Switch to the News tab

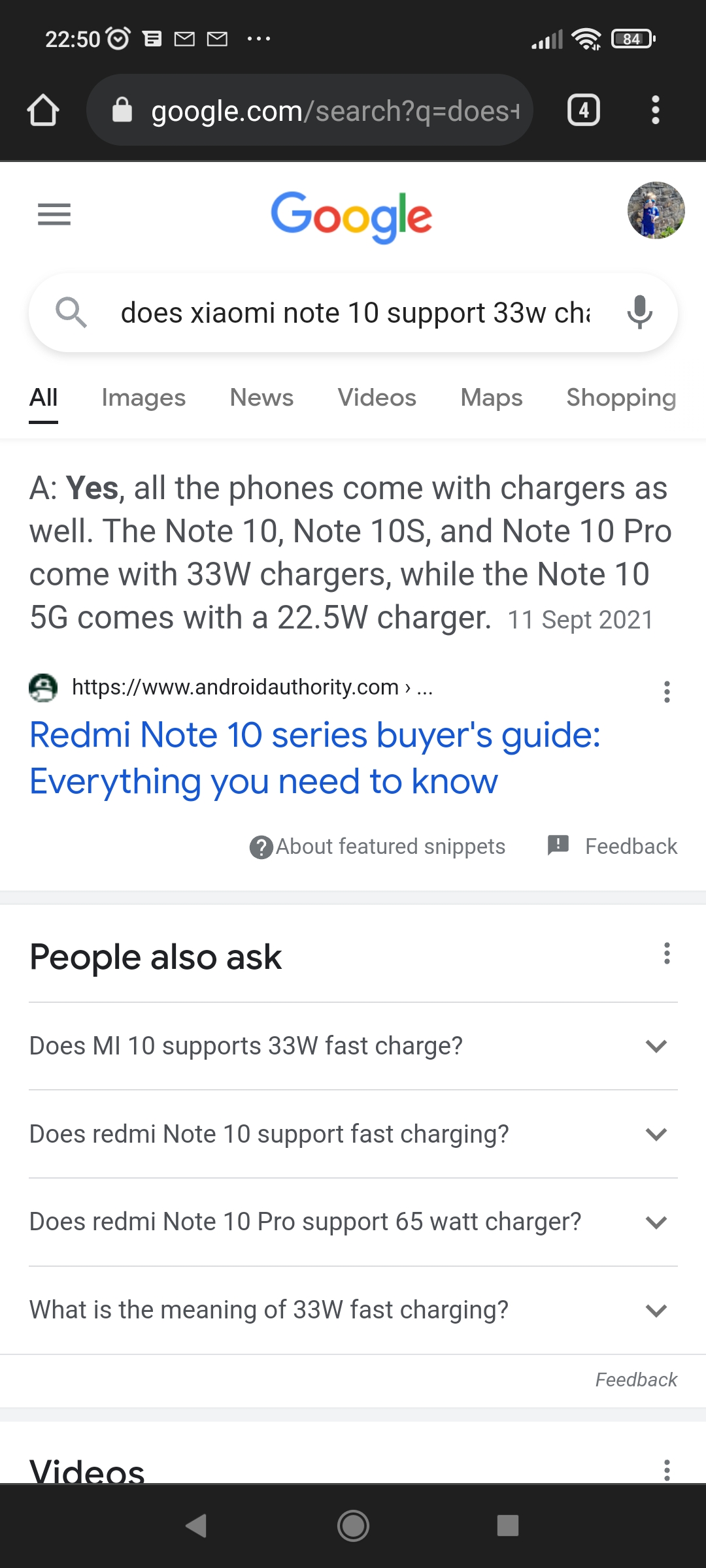[x=261, y=397]
